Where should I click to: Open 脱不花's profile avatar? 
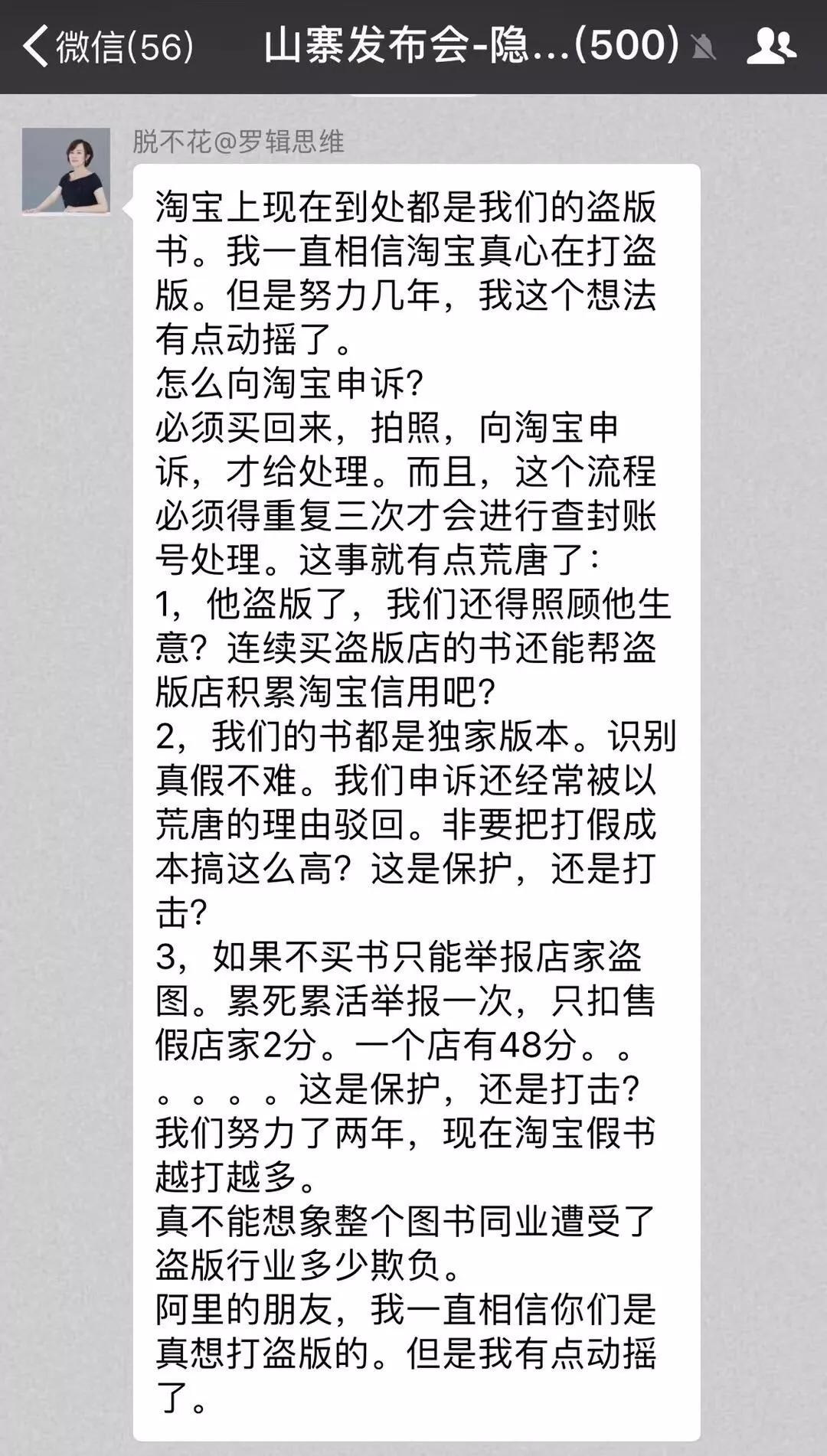66,171
